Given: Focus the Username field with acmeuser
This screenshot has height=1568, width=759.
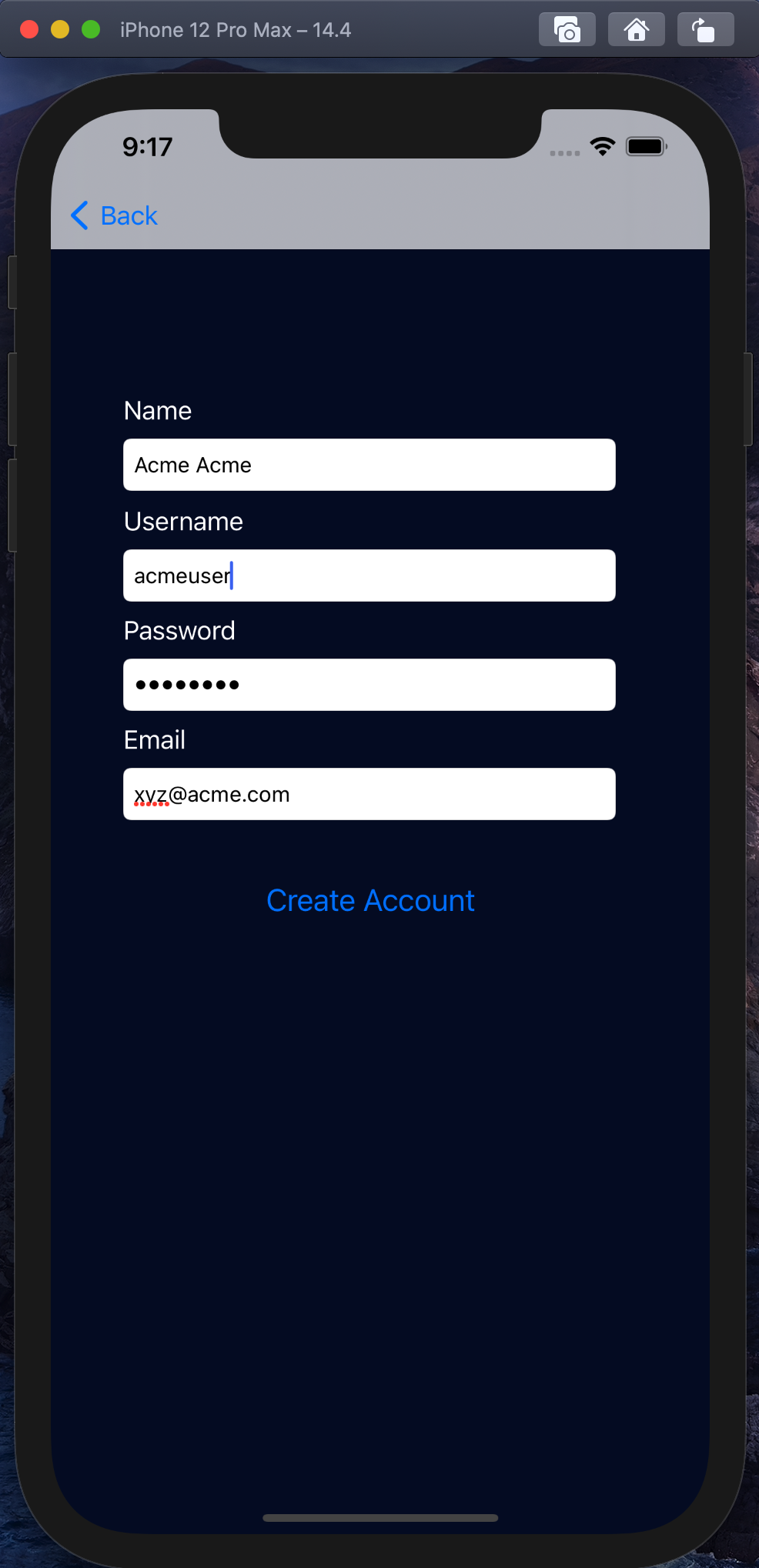Looking at the screenshot, I should (x=369, y=575).
